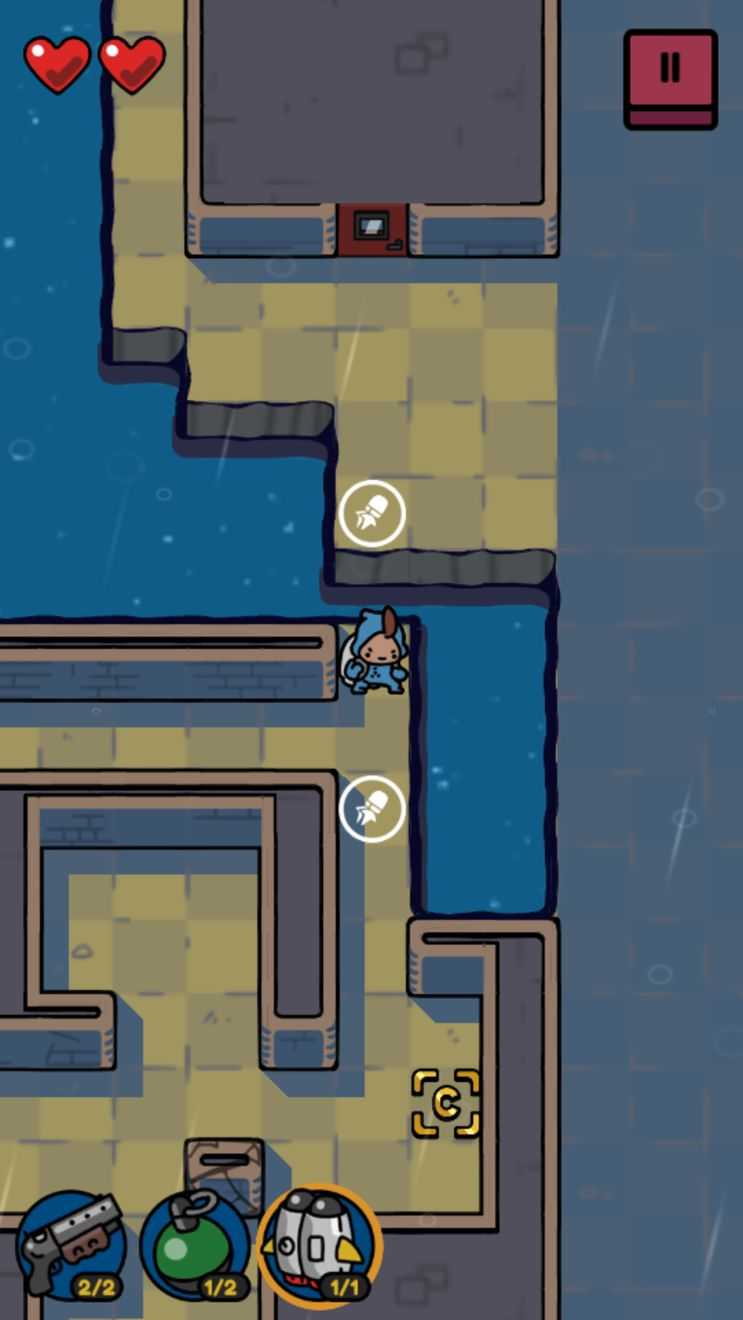Select the green grenade item
The image size is (743, 1320).
[x=194, y=1244]
